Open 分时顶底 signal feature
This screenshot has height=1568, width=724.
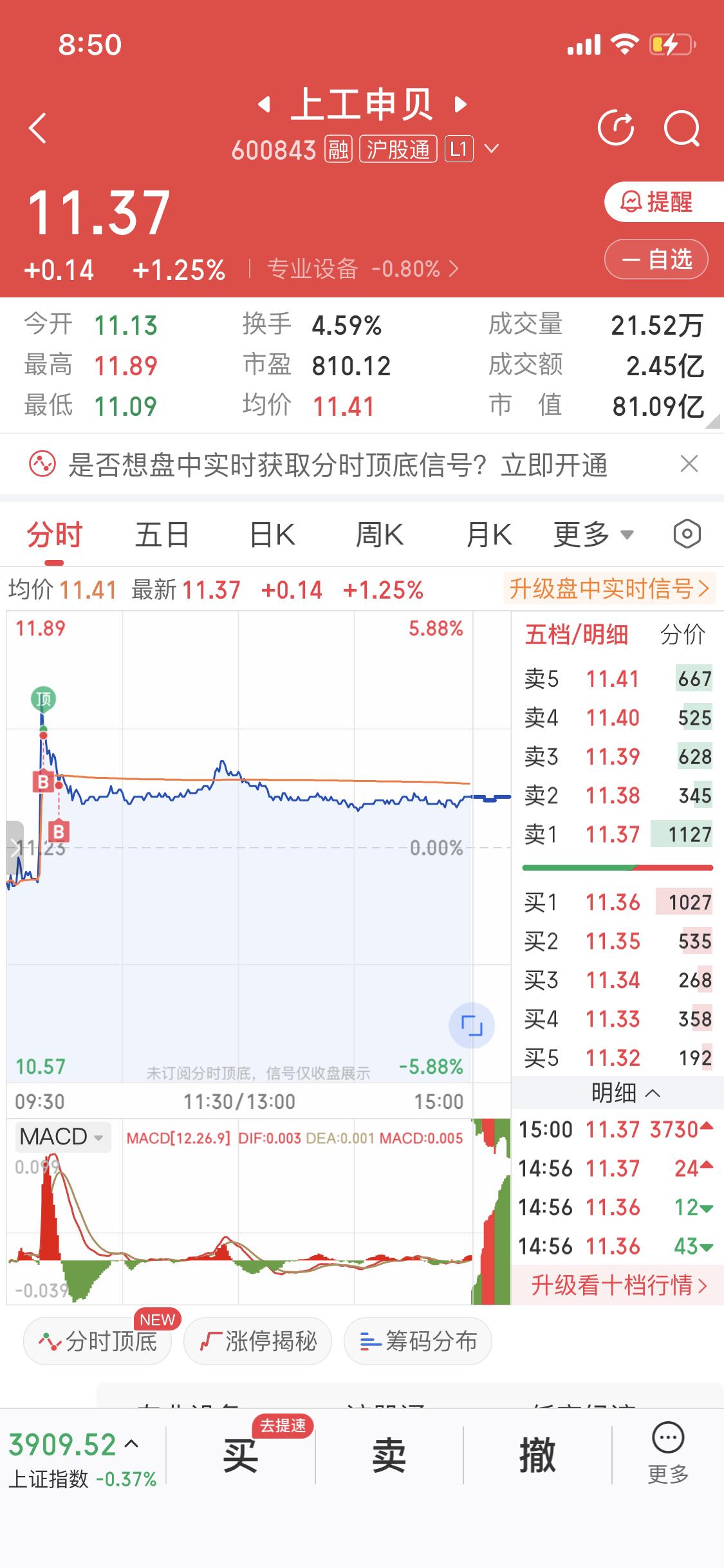(x=97, y=1341)
